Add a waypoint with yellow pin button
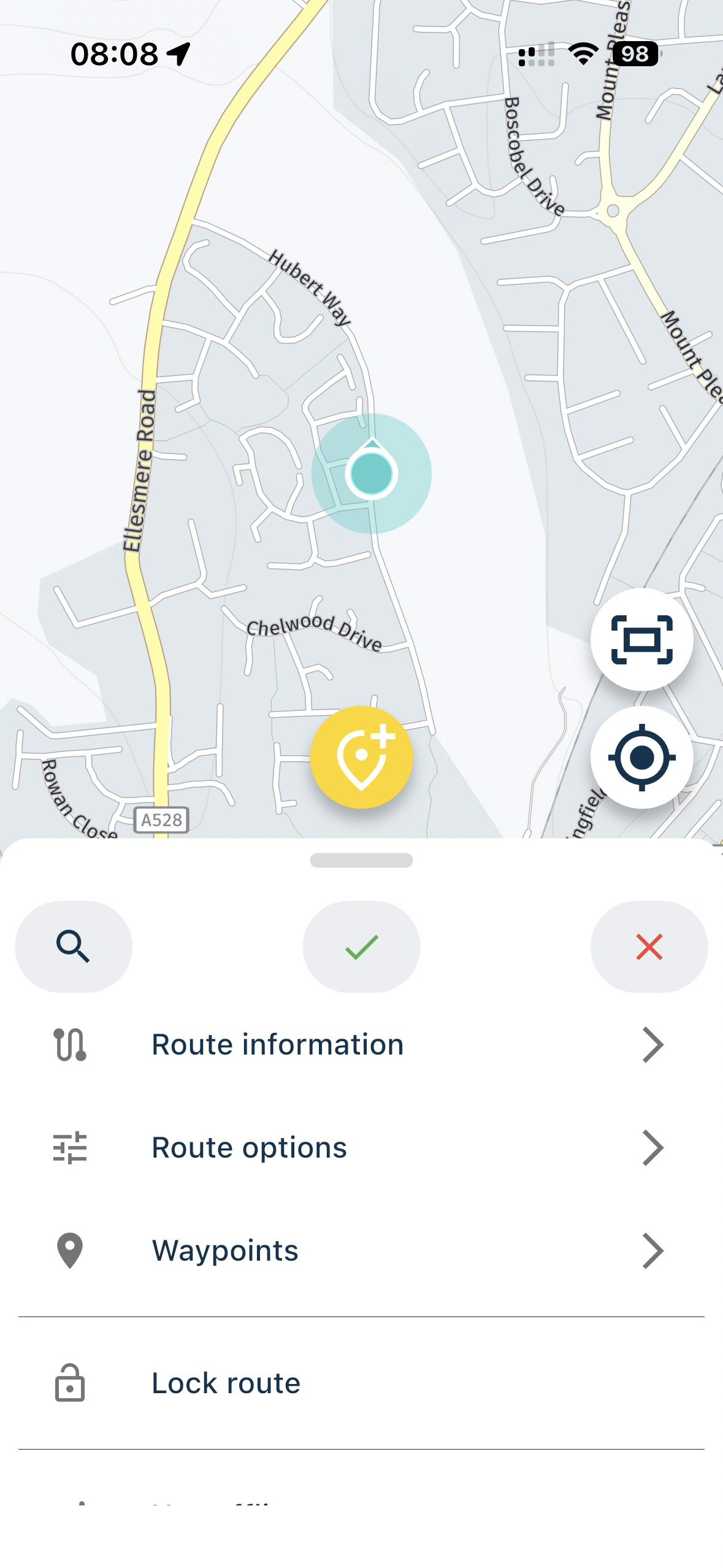This screenshot has width=723, height=1568. pyautogui.click(x=361, y=757)
